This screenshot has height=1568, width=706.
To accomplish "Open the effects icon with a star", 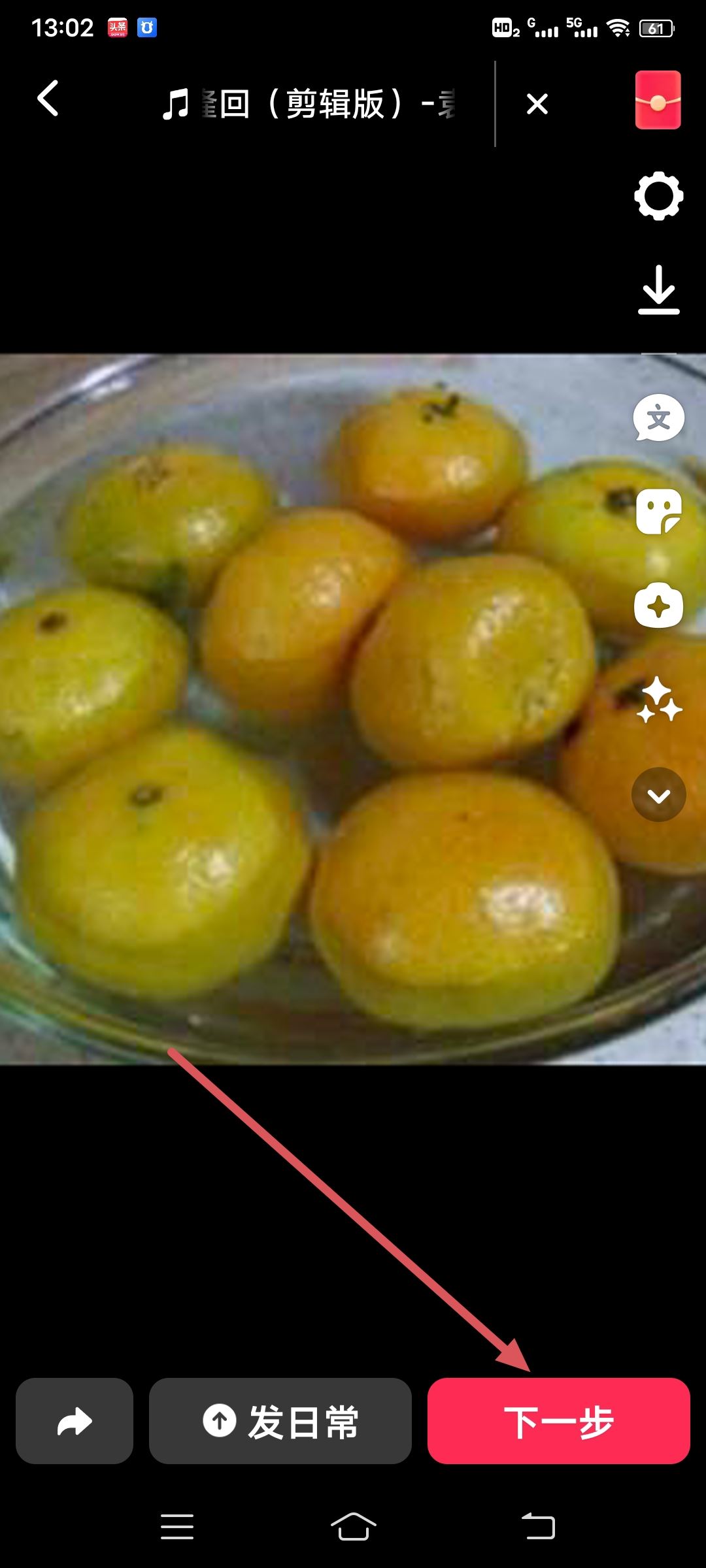I will pos(658,606).
